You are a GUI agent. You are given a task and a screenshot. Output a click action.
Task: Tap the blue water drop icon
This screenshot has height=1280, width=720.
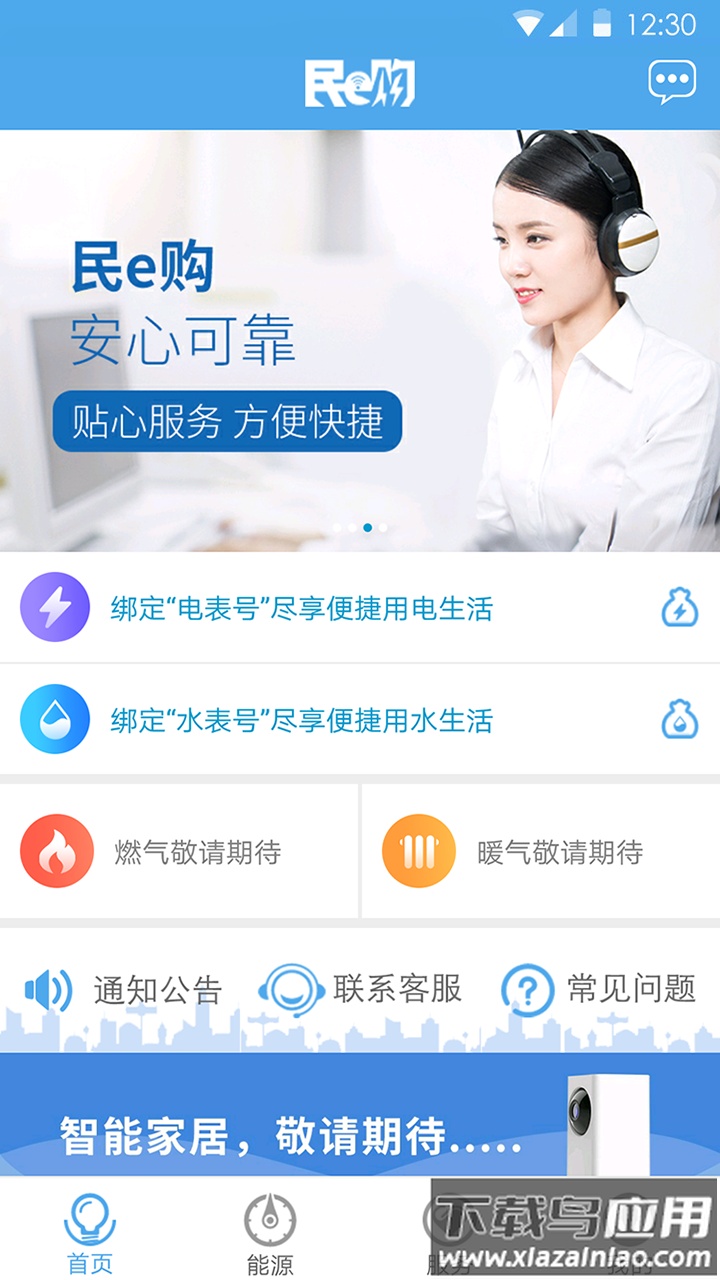pos(55,718)
